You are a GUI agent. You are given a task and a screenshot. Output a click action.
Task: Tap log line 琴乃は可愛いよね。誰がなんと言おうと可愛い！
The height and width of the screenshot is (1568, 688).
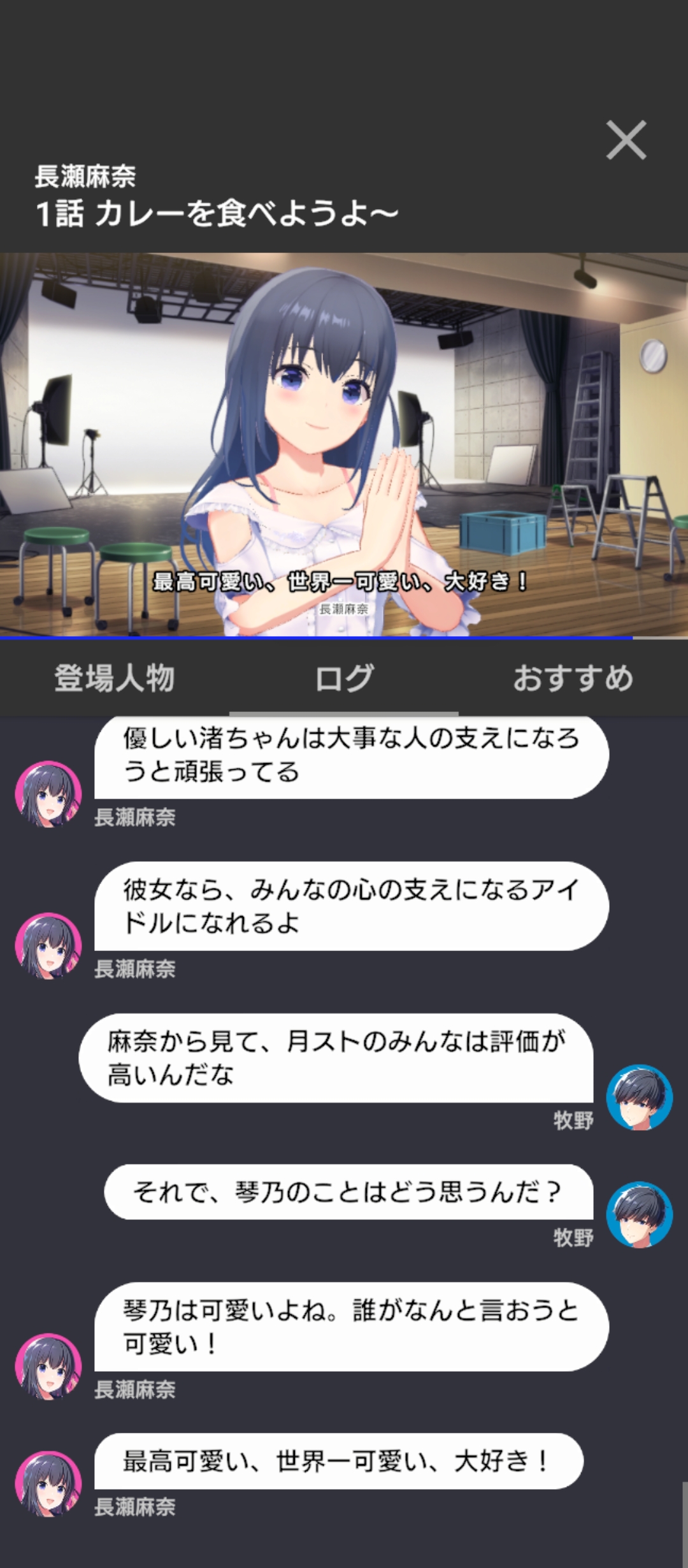coord(350,1327)
